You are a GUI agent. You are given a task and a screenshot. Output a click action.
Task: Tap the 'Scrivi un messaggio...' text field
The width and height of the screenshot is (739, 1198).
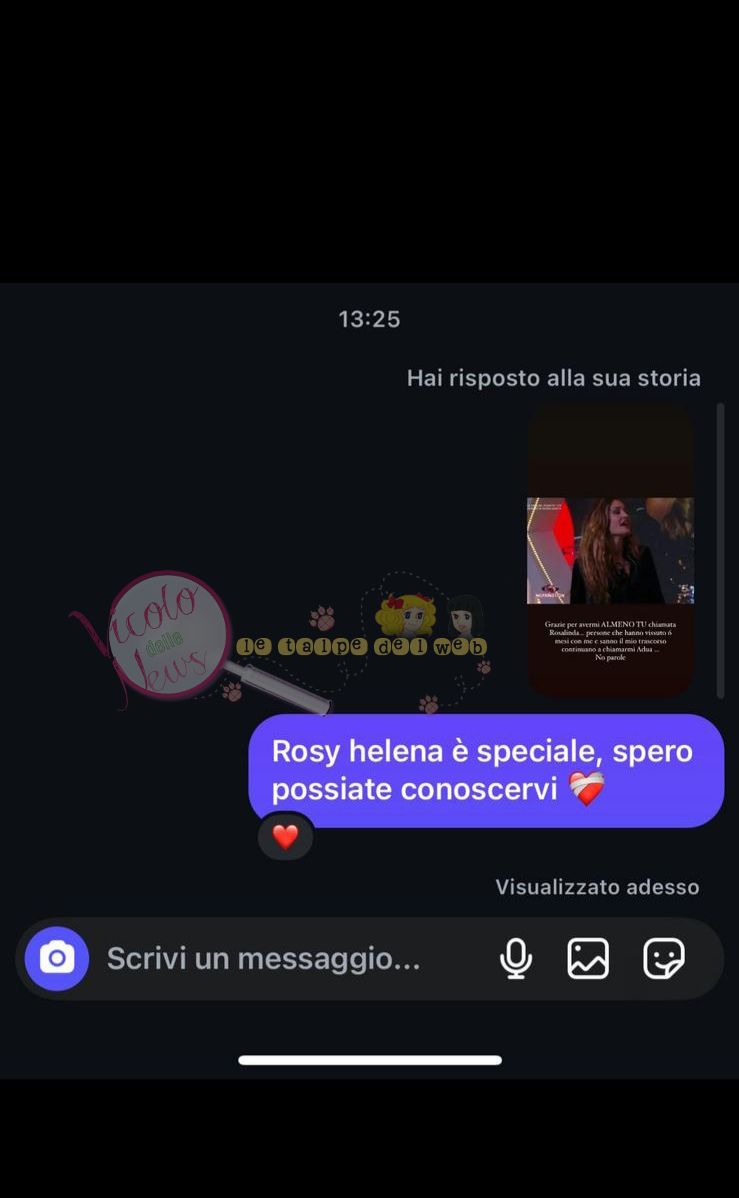point(264,959)
